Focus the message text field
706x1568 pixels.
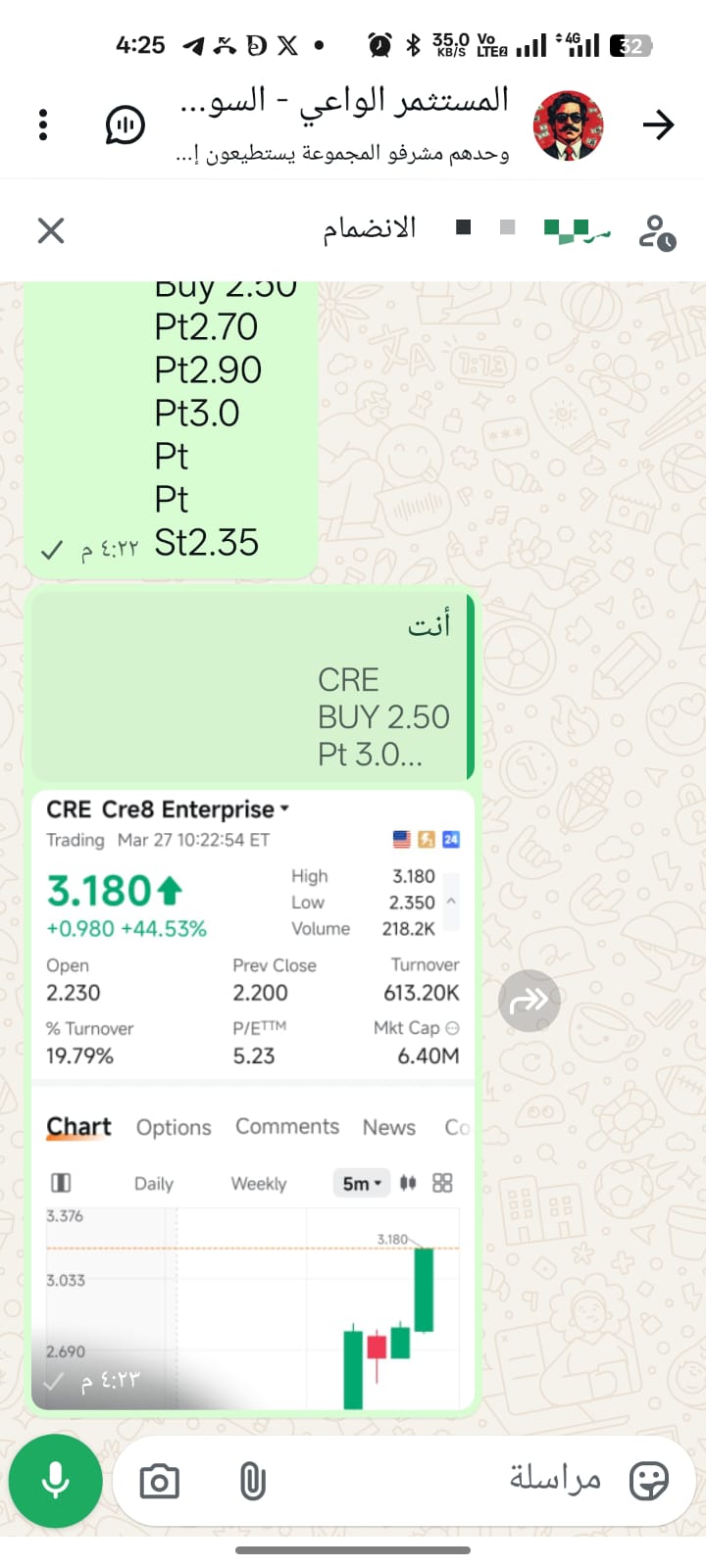pyautogui.click(x=441, y=1481)
